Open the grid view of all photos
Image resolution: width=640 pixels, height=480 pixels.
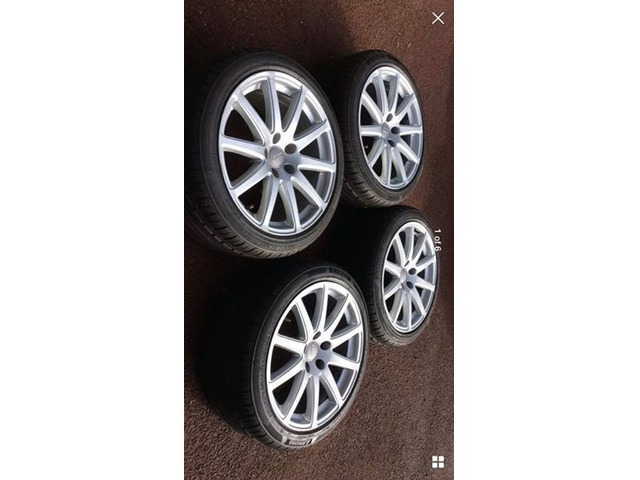[438, 462]
